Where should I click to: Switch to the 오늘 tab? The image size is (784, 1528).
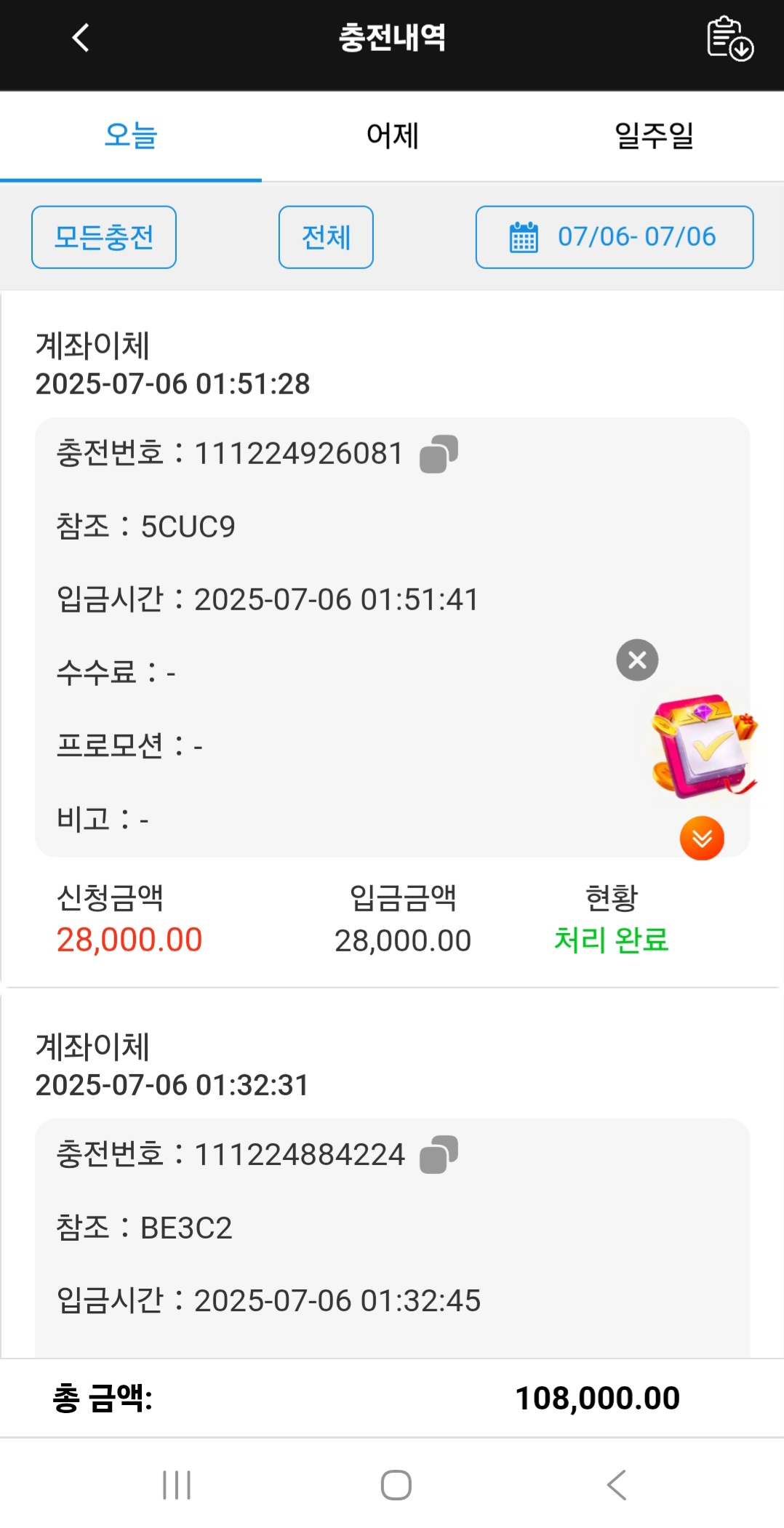click(x=131, y=136)
